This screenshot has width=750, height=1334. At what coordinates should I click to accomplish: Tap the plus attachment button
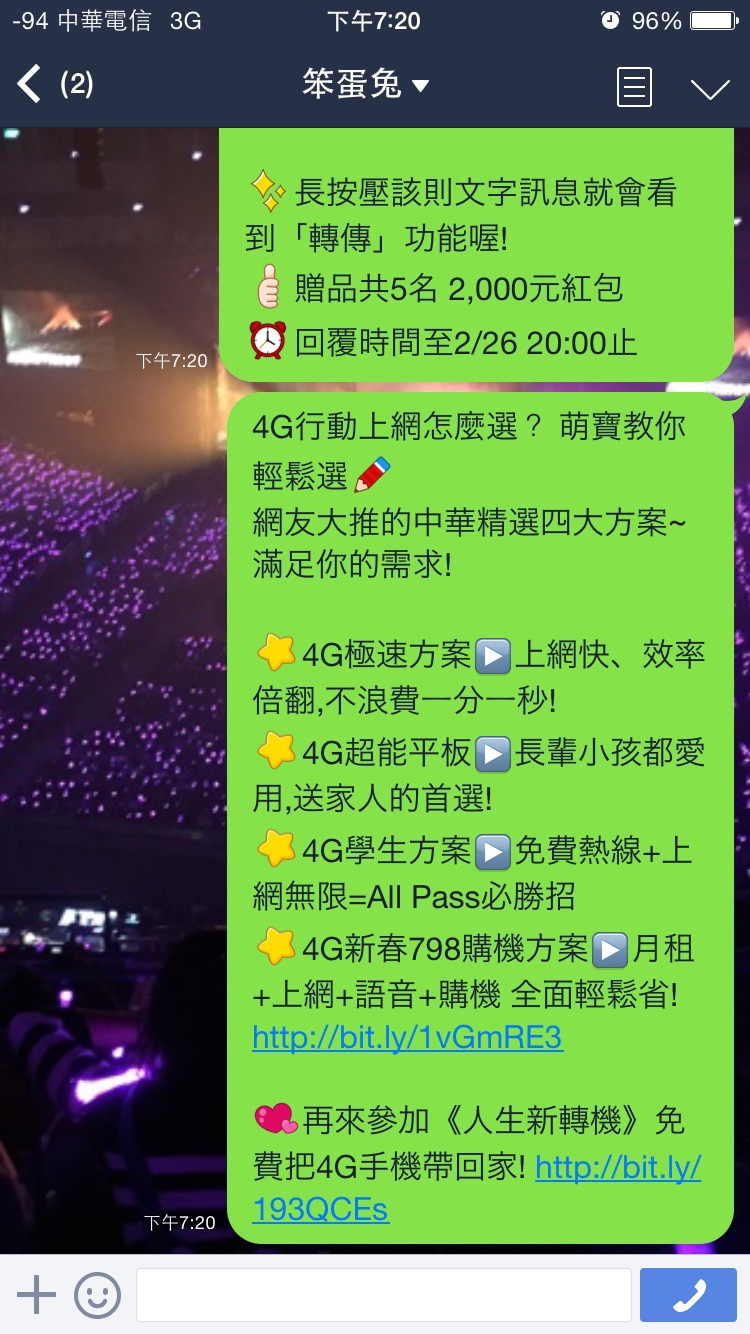(37, 1295)
